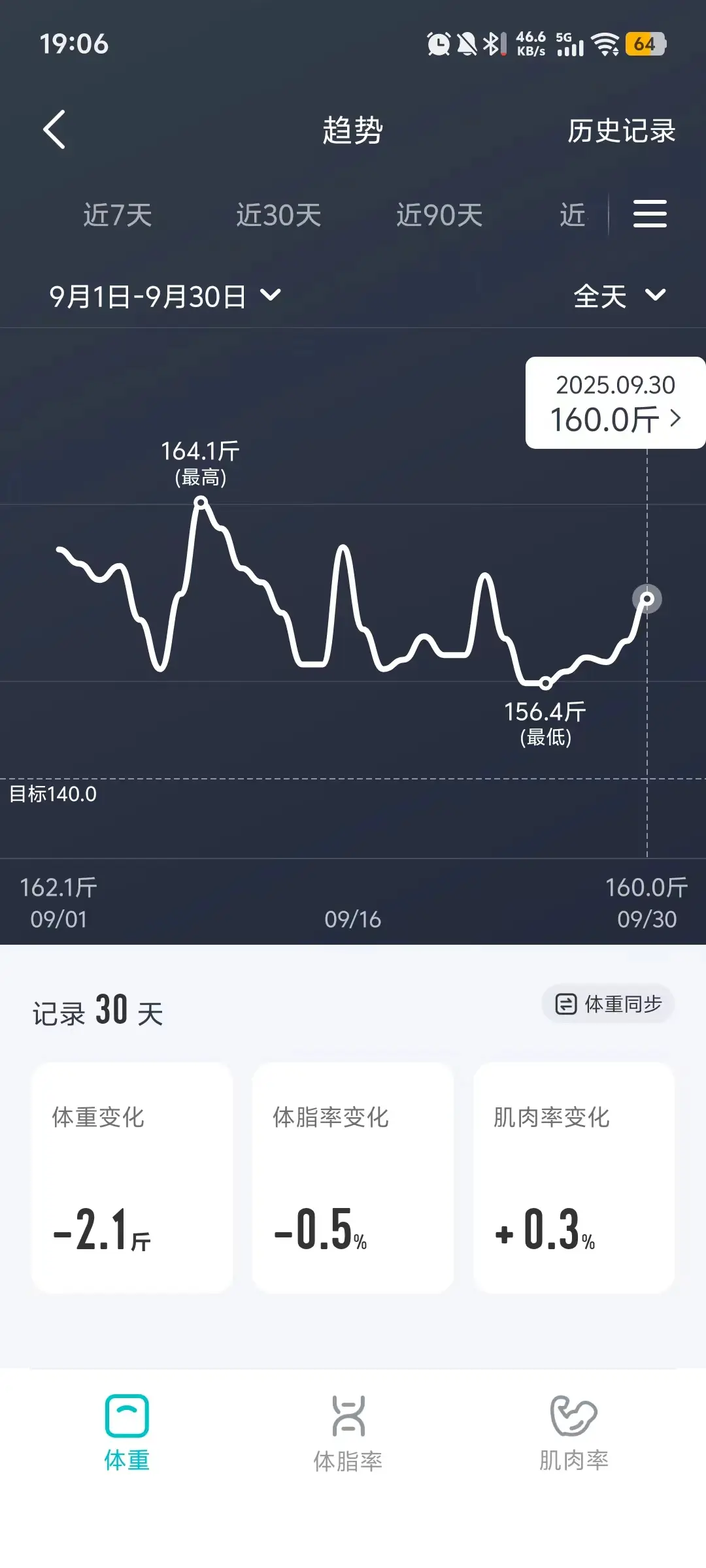
Task: Open the 2025.09.30 160.0斤 record detail
Action: point(615,402)
